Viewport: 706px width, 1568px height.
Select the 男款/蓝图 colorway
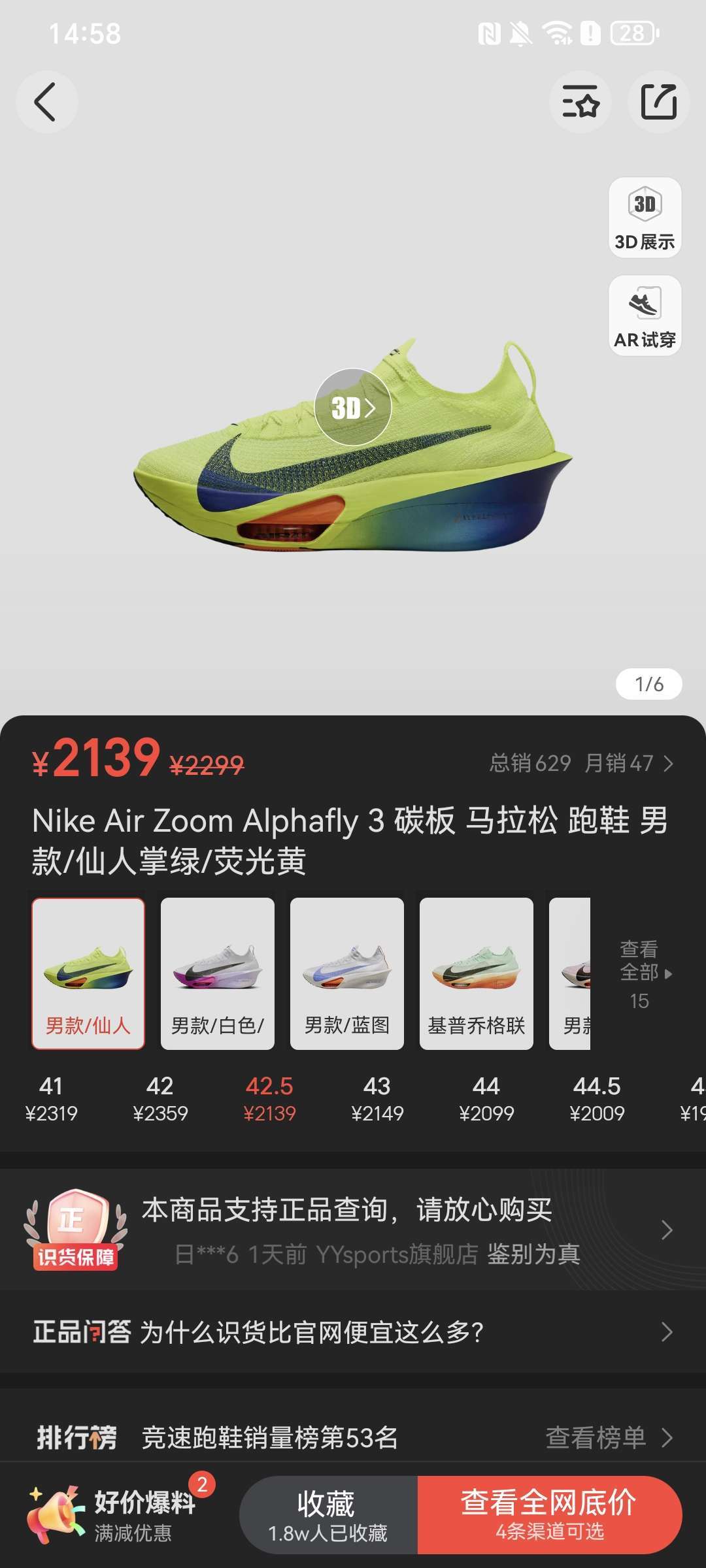click(x=346, y=973)
